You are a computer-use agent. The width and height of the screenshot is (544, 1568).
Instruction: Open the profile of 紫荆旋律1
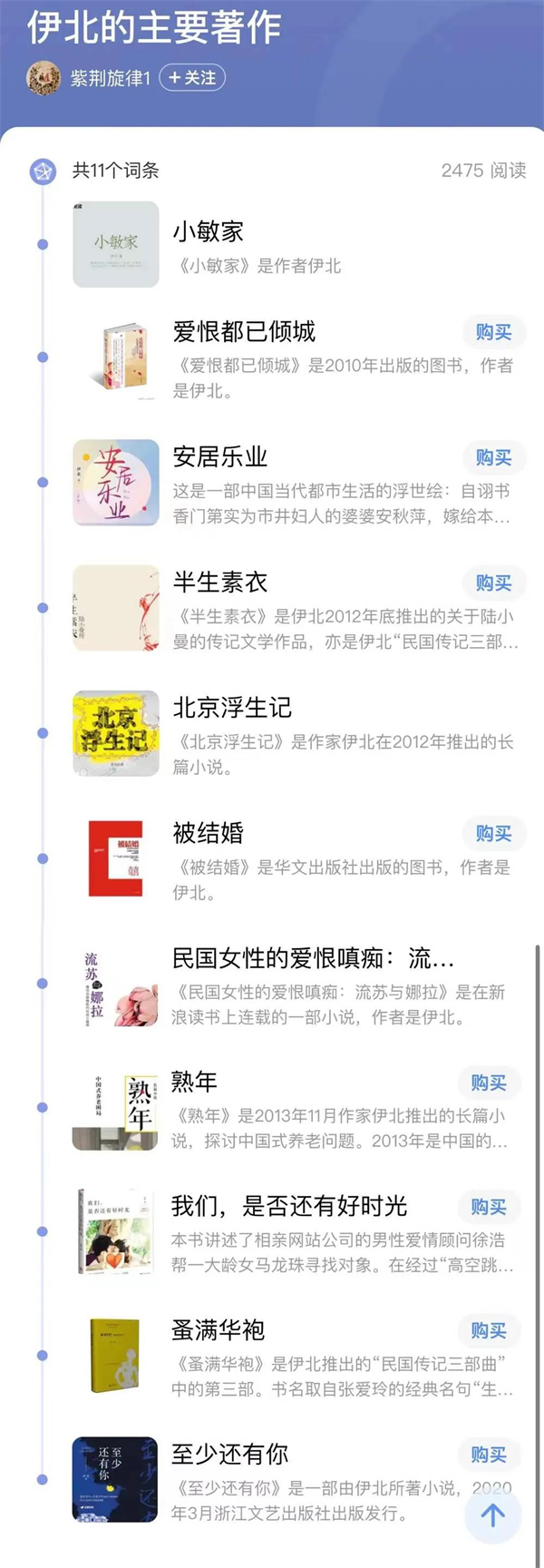(110, 79)
